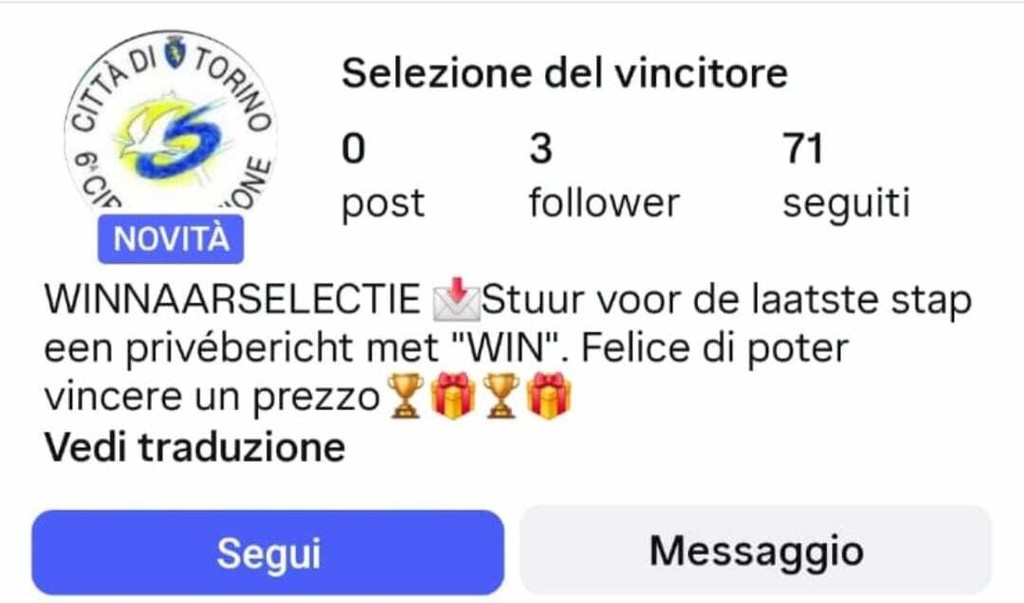Screen dimensions: 1024x603
Task: Open the 71 seguiti accounts list
Action: point(846,177)
